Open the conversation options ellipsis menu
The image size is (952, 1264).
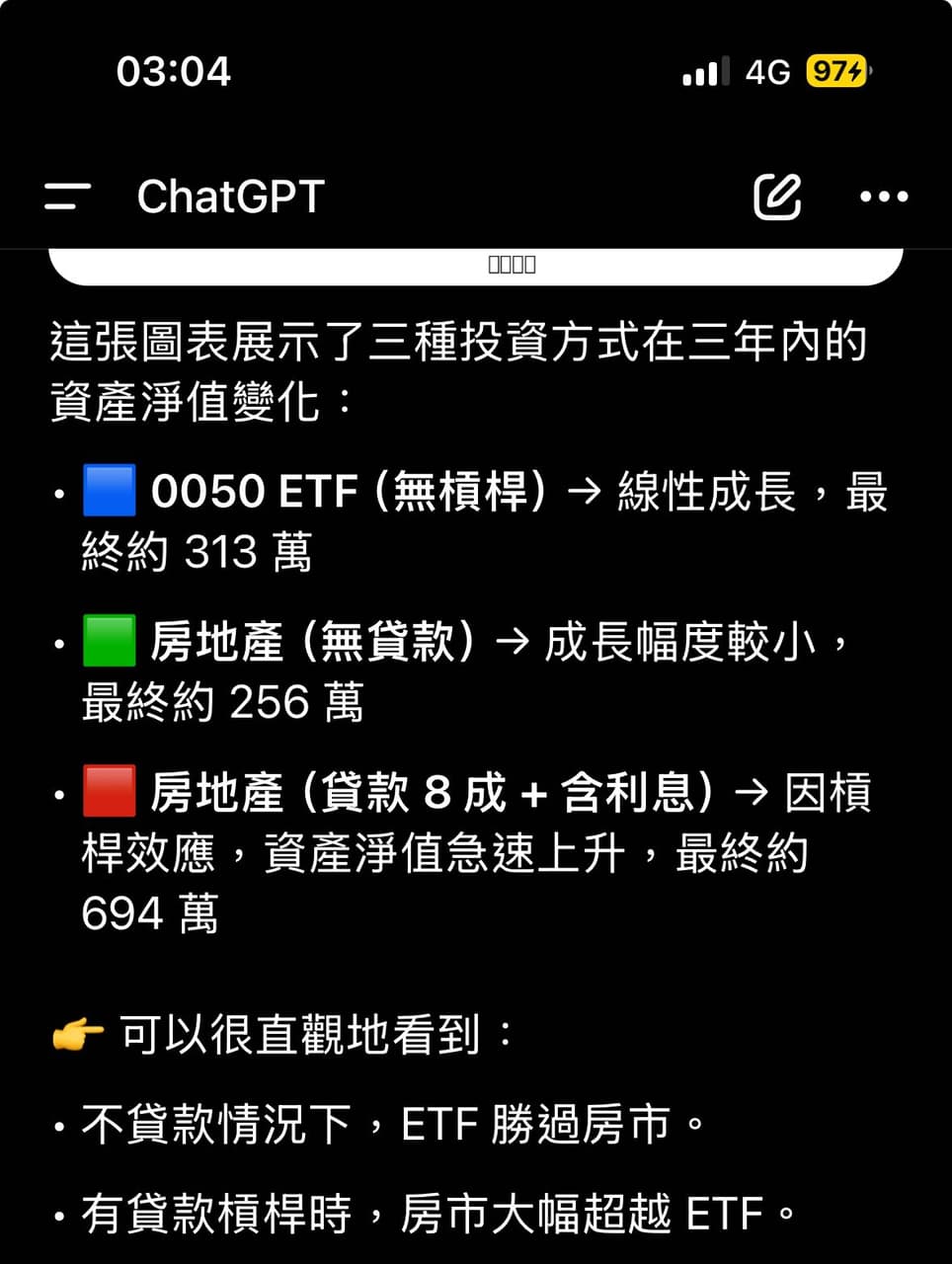coord(882,197)
